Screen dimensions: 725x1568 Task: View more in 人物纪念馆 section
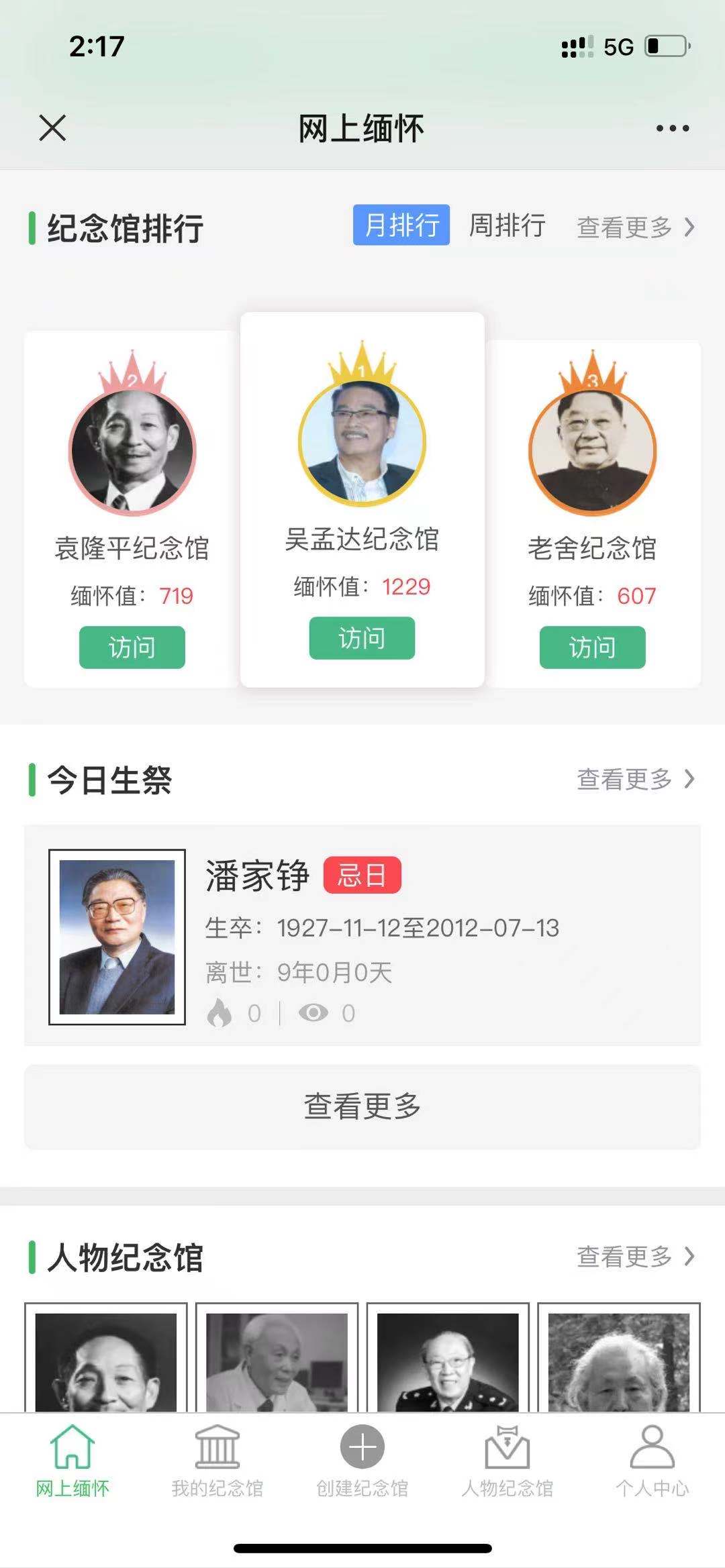[x=634, y=1256]
